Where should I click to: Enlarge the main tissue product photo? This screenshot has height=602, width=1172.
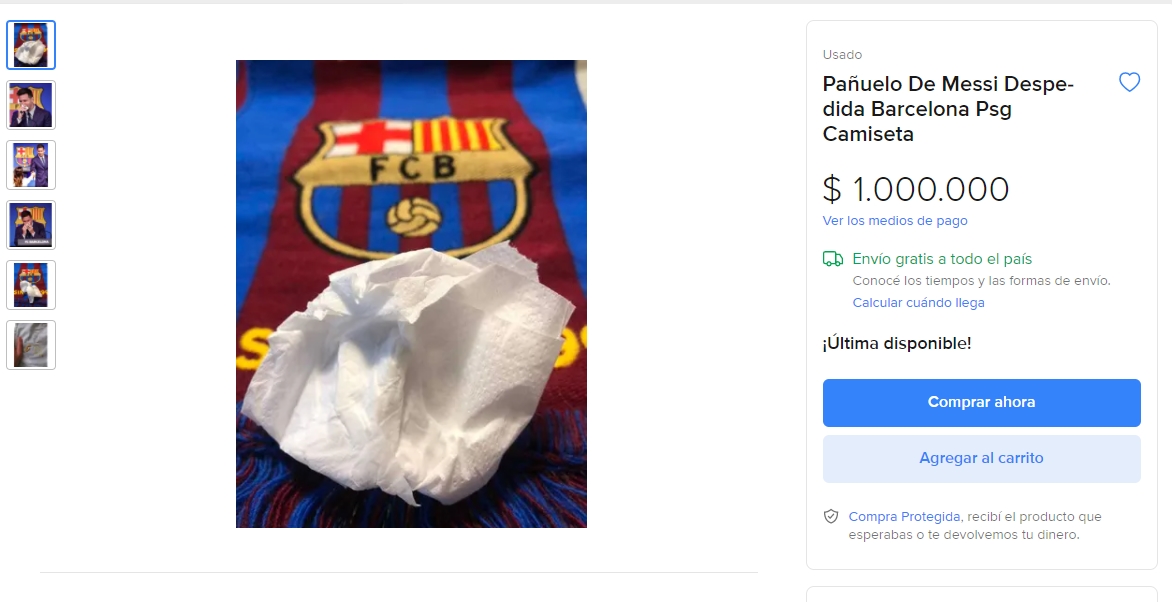click(x=411, y=294)
